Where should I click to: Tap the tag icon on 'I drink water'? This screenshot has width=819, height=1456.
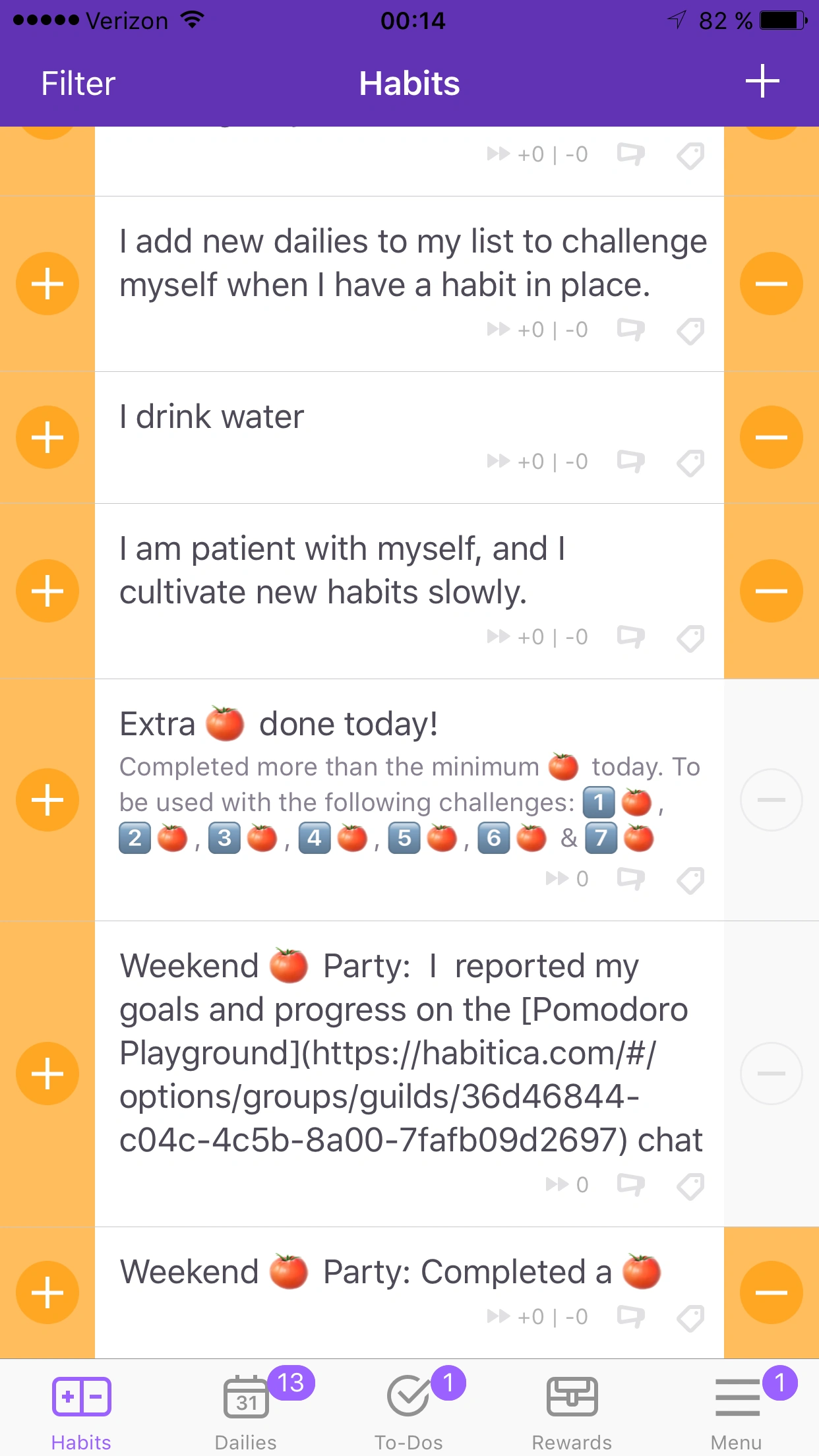[690, 462]
